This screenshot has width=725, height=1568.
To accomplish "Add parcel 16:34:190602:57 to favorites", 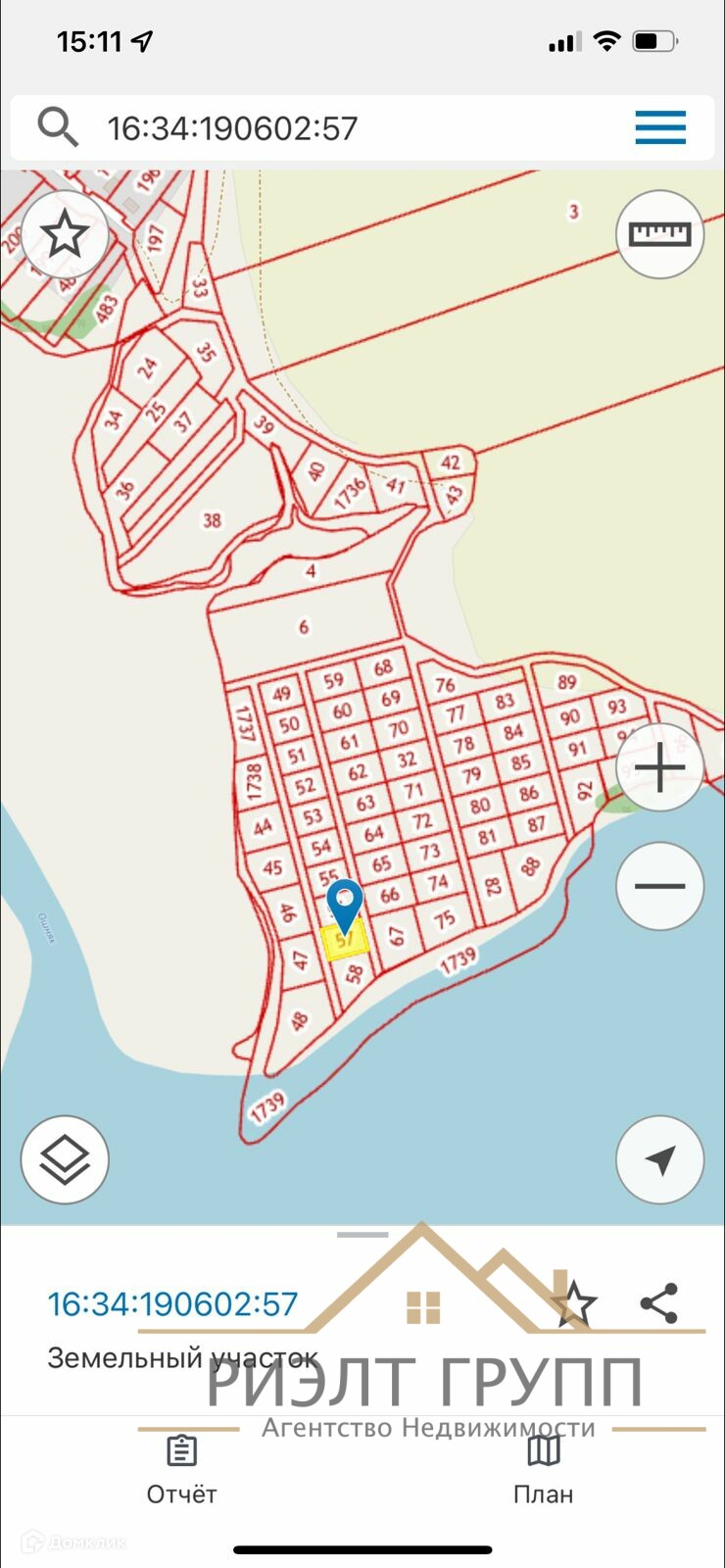I will (x=574, y=1303).
